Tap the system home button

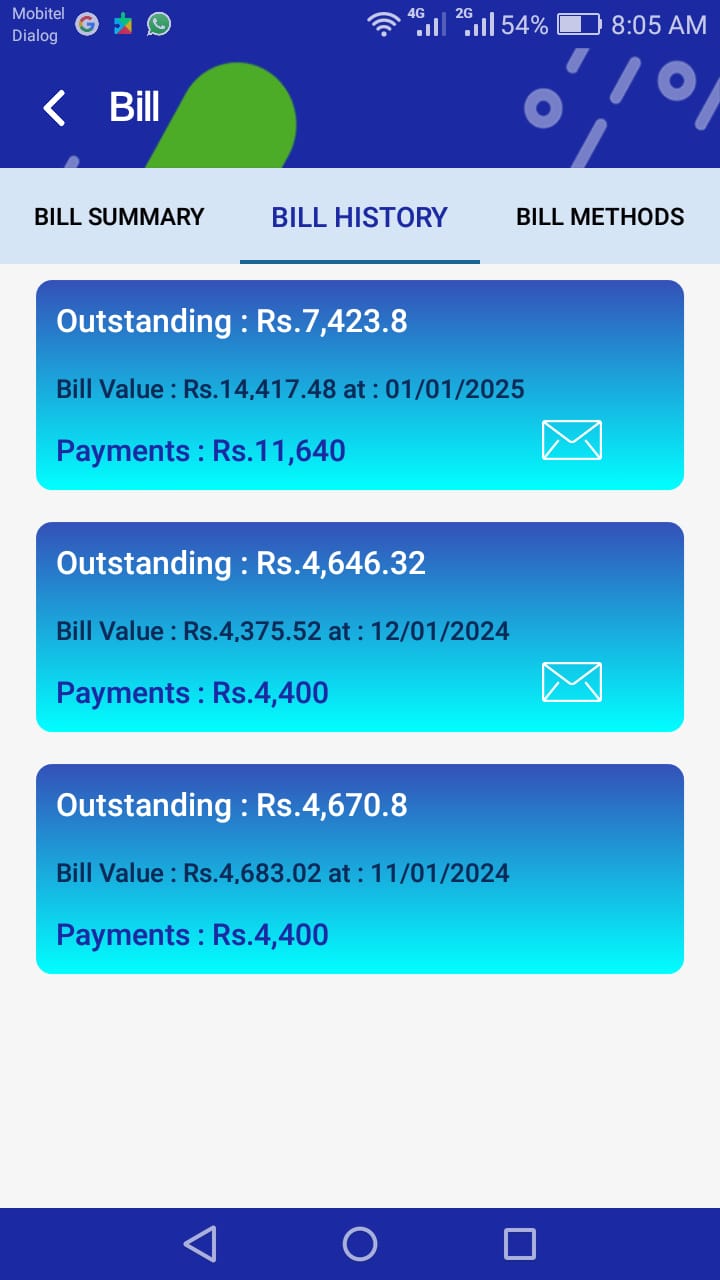tap(360, 1244)
